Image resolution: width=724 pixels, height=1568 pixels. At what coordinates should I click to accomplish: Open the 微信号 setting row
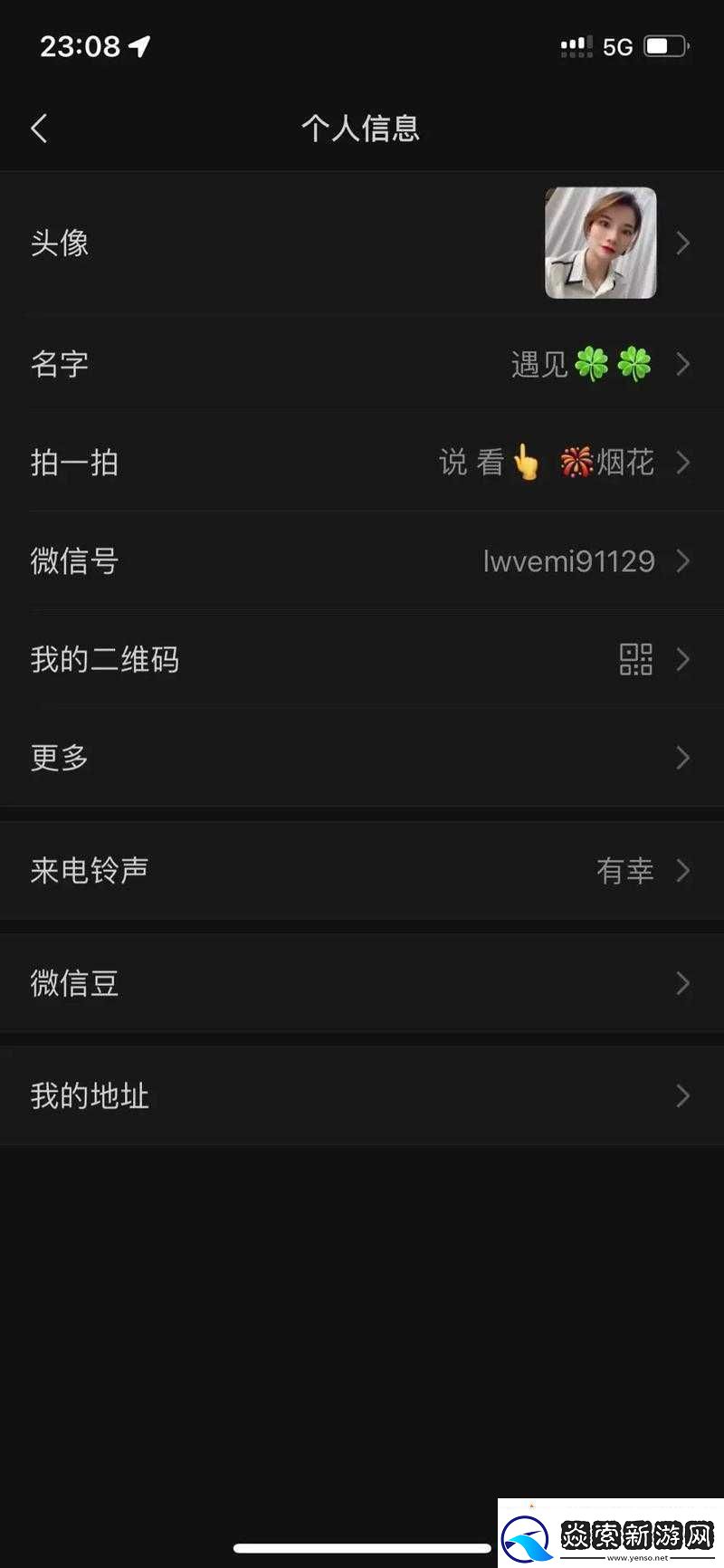(362, 561)
